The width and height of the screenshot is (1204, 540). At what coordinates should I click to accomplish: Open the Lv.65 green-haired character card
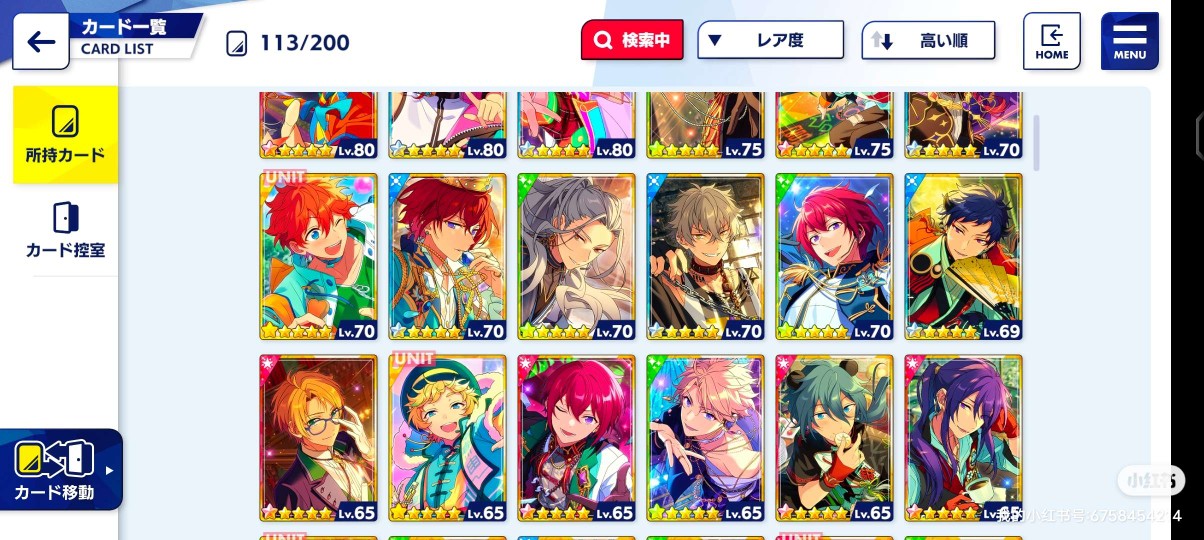point(834,438)
